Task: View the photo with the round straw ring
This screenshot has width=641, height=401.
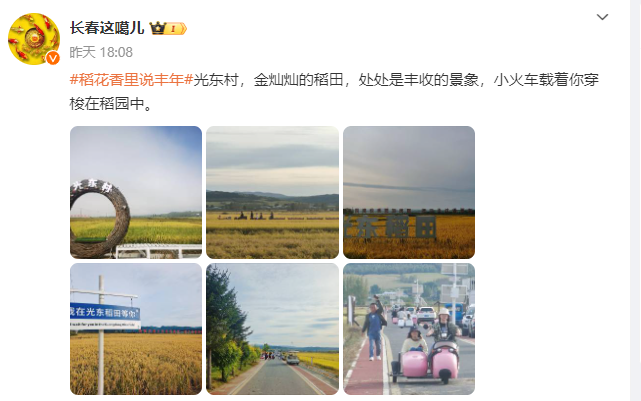Action: [136, 192]
